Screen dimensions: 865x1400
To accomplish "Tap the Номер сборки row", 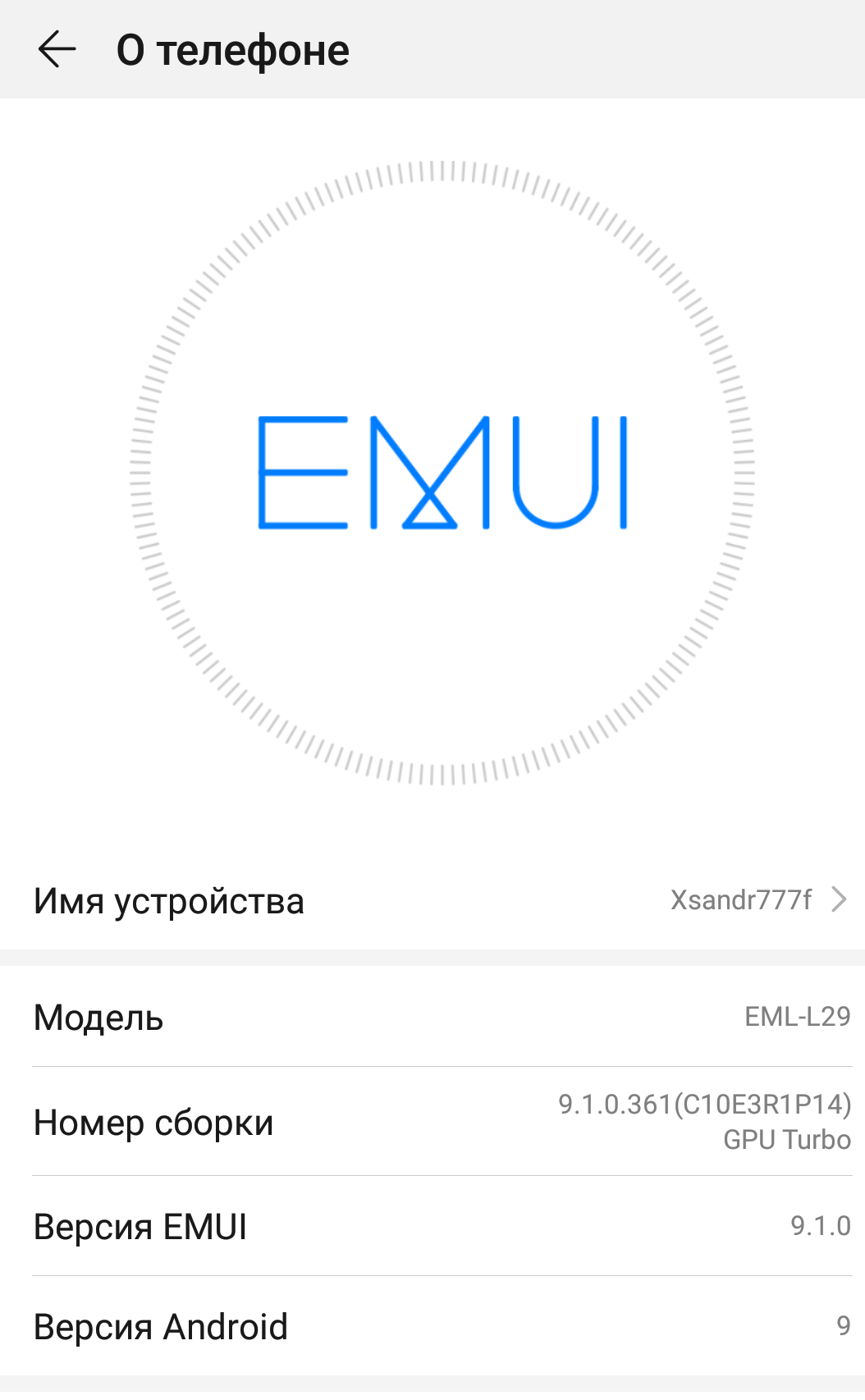I will coord(432,1122).
